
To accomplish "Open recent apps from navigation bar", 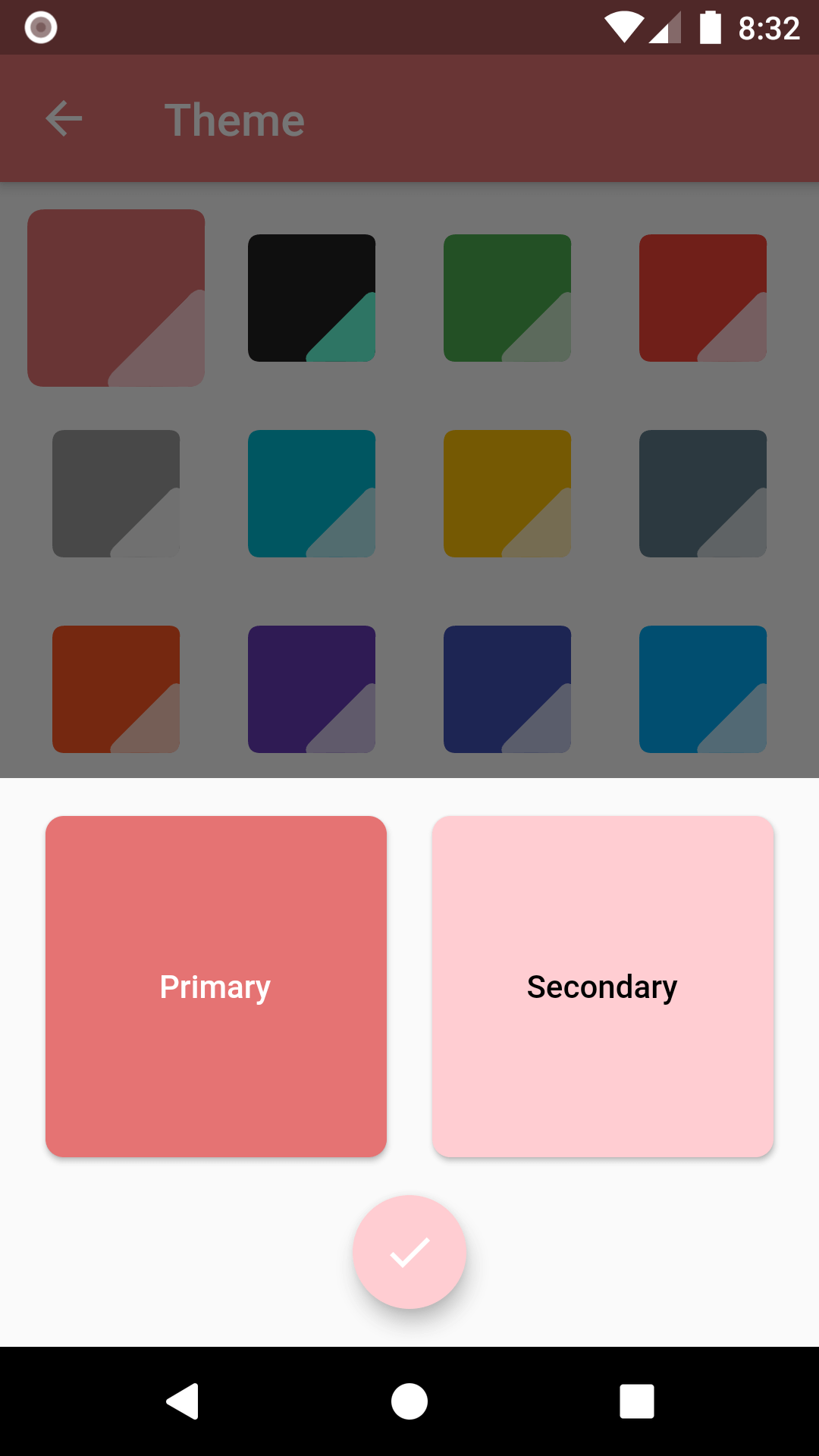I will tap(637, 1401).
